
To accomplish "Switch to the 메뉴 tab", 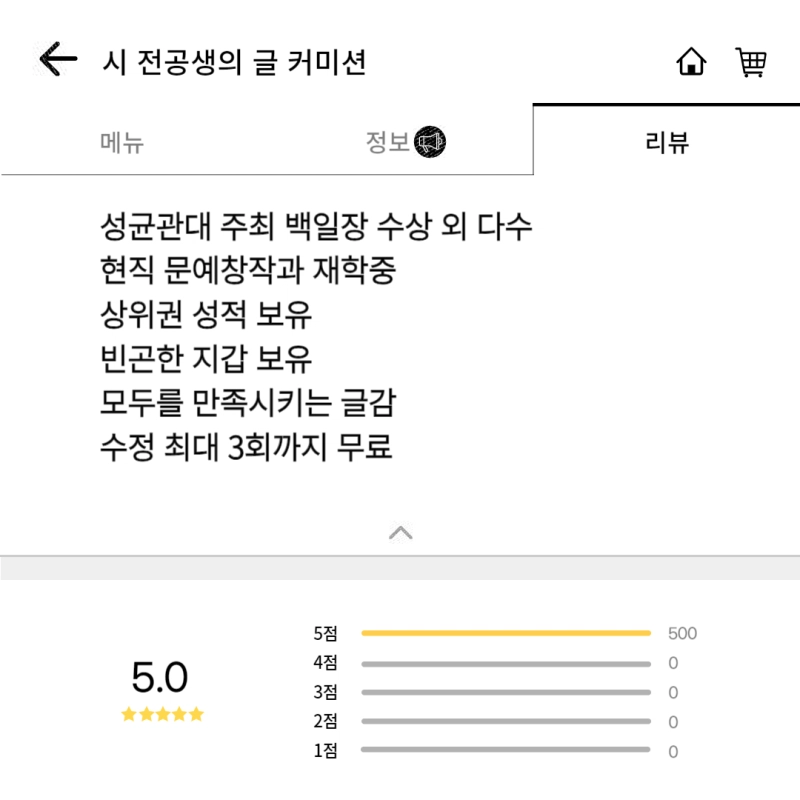I will 122,142.
